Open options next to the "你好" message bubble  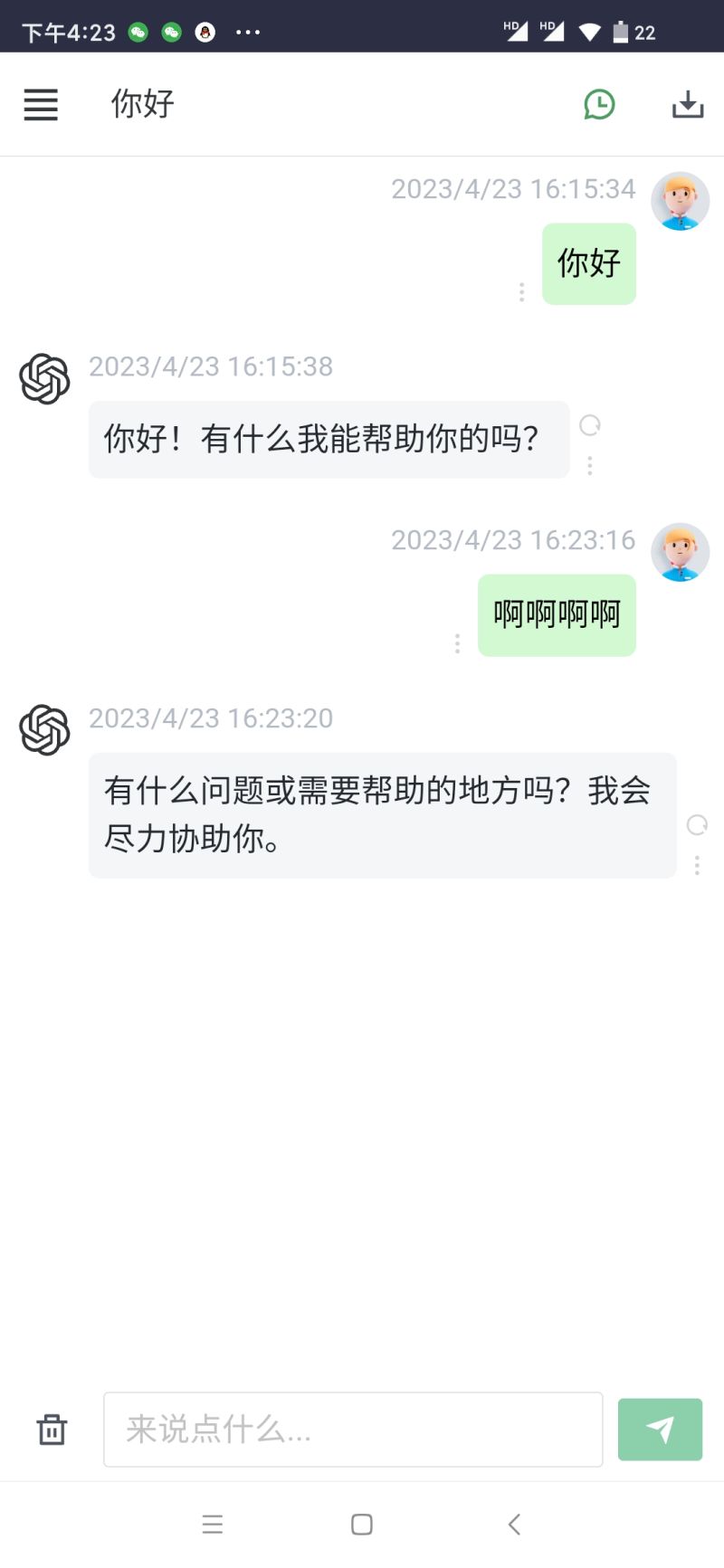point(521,291)
